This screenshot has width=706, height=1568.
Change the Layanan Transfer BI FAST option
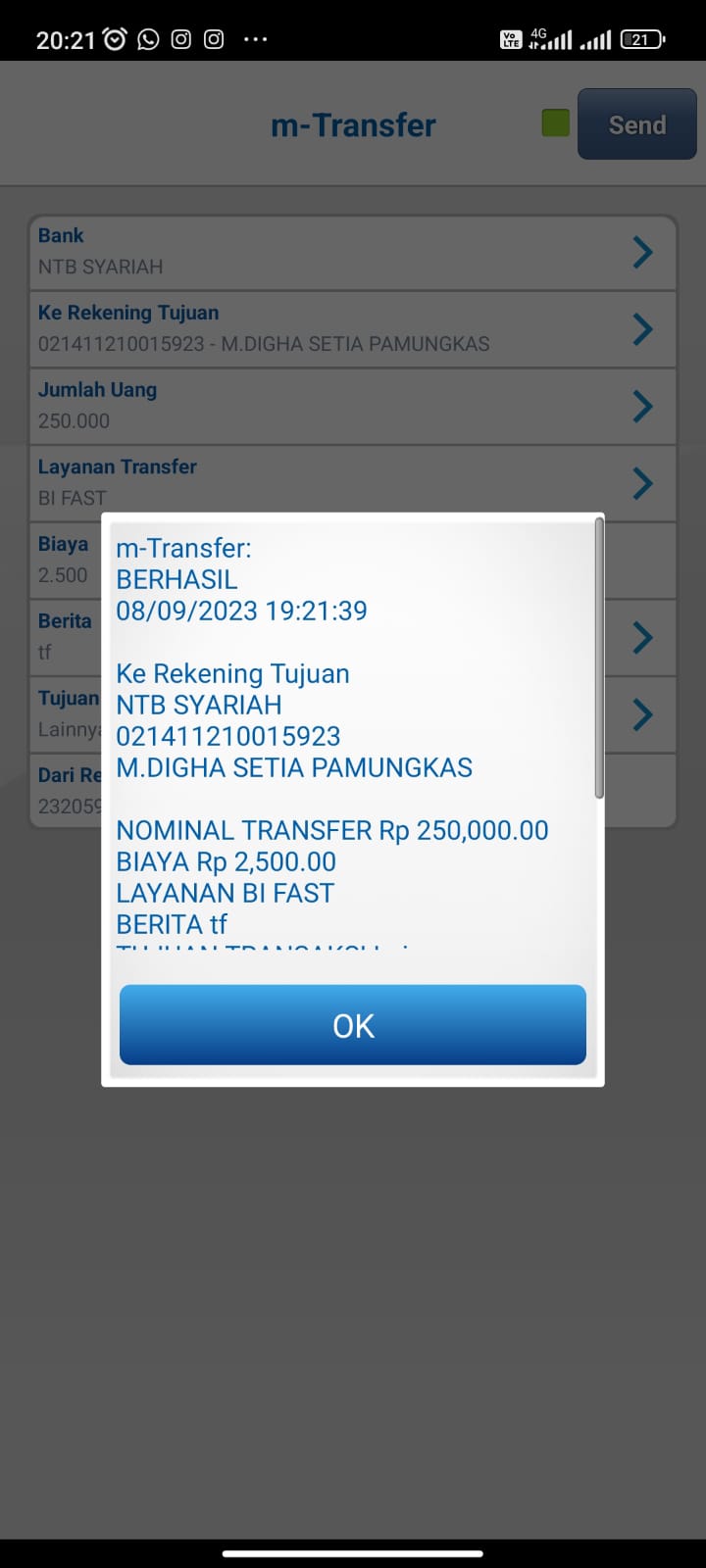[353, 483]
